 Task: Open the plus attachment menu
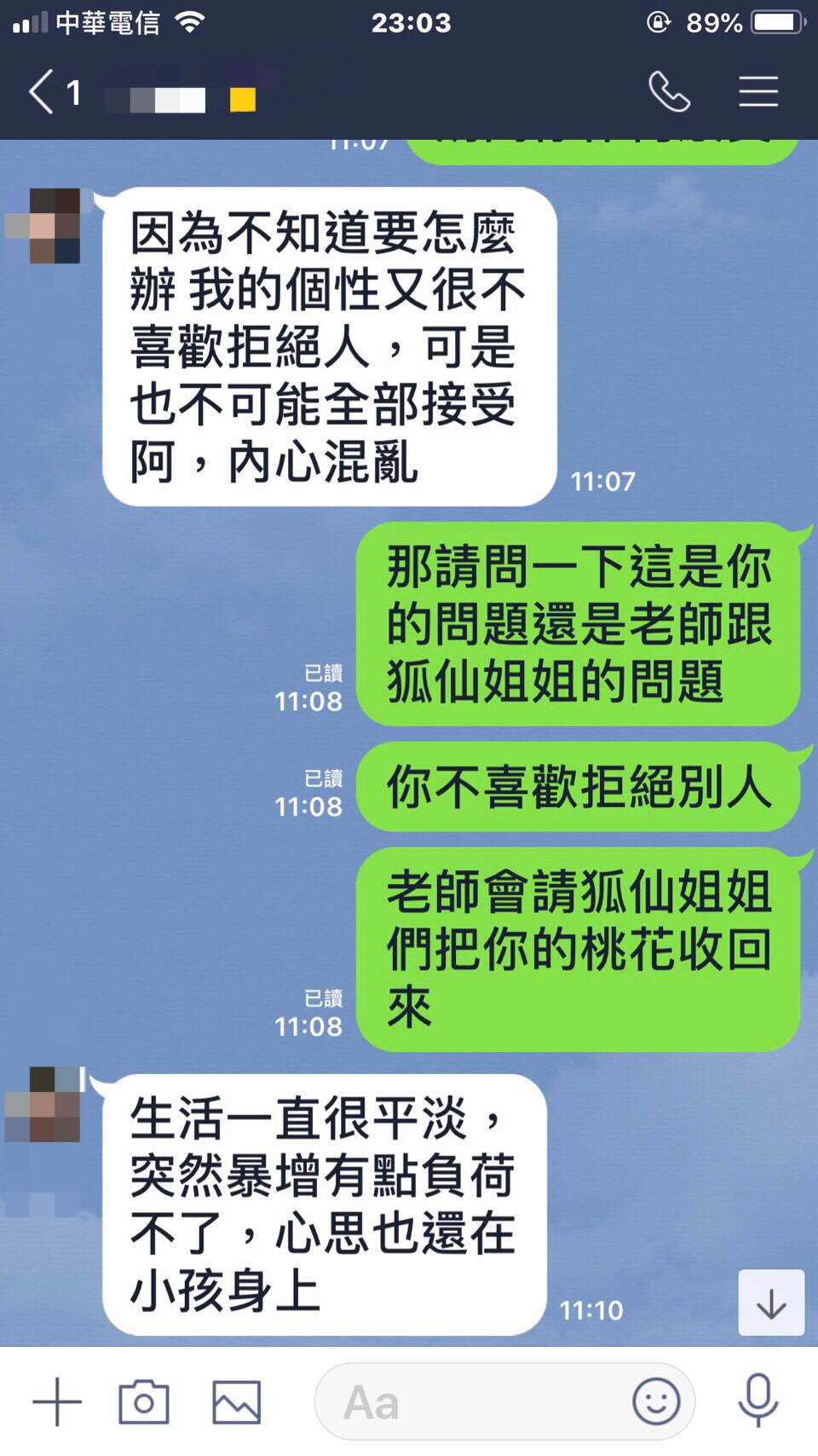coord(56,1401)
